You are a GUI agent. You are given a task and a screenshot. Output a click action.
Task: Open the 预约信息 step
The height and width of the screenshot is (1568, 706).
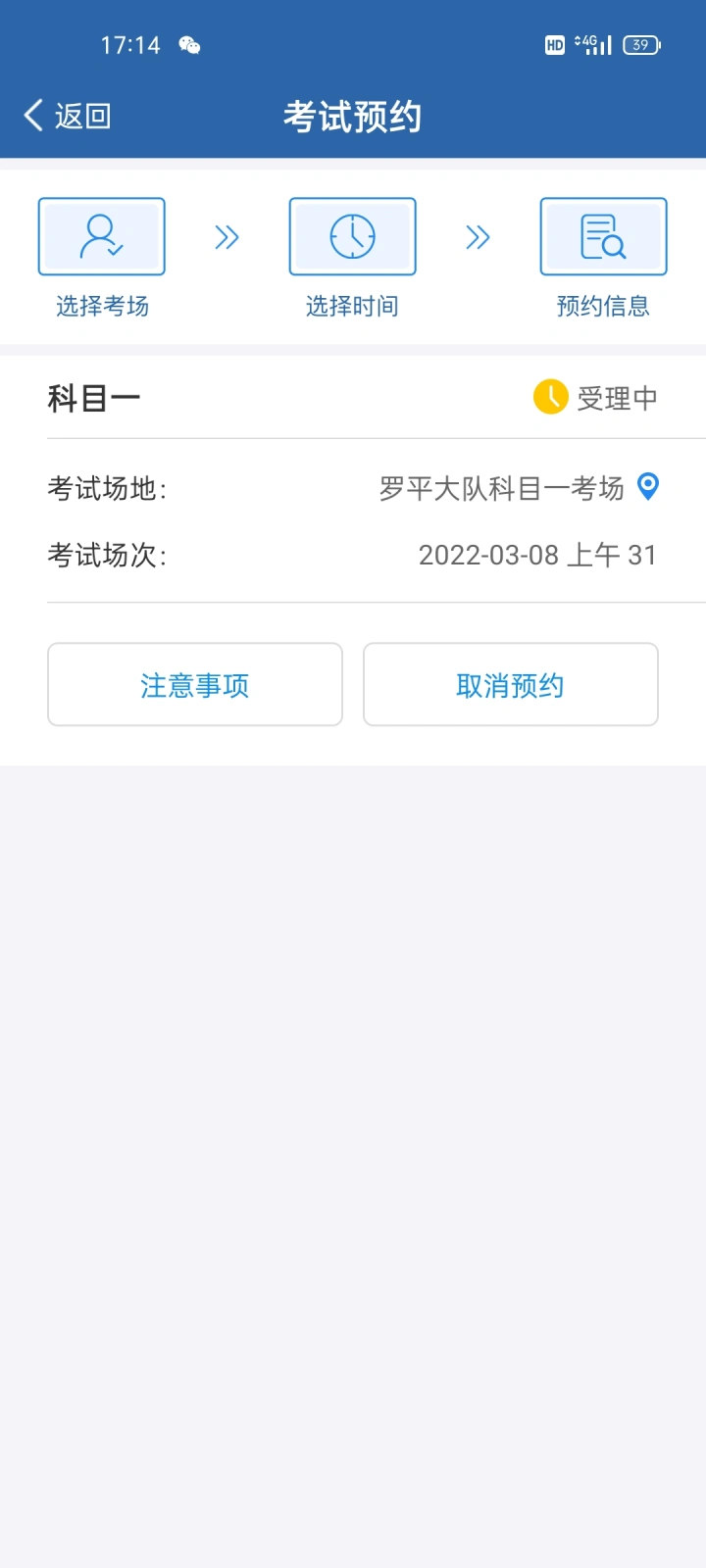tap(603, 258)
